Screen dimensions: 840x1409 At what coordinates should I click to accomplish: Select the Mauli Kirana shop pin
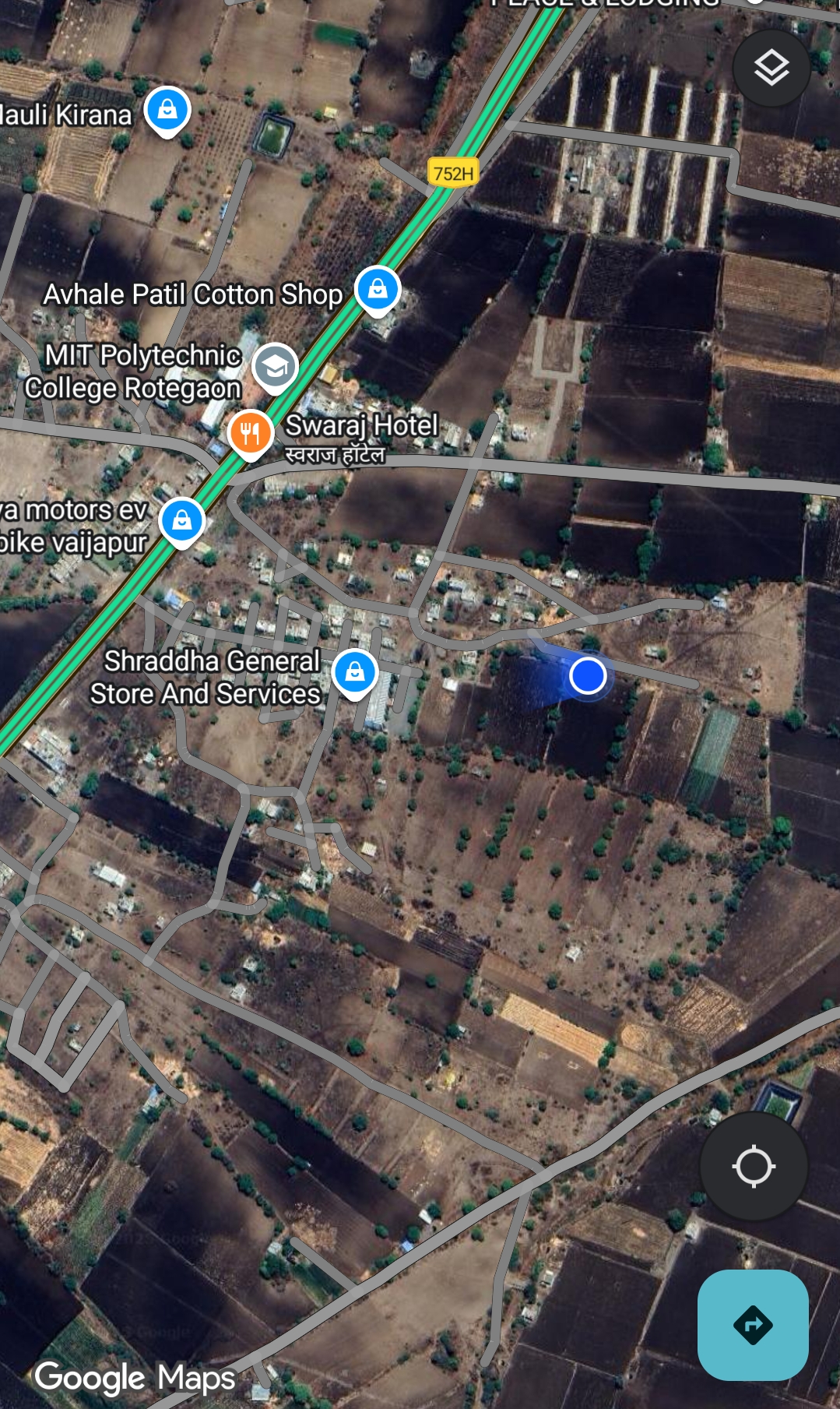(x=167, y=111)
